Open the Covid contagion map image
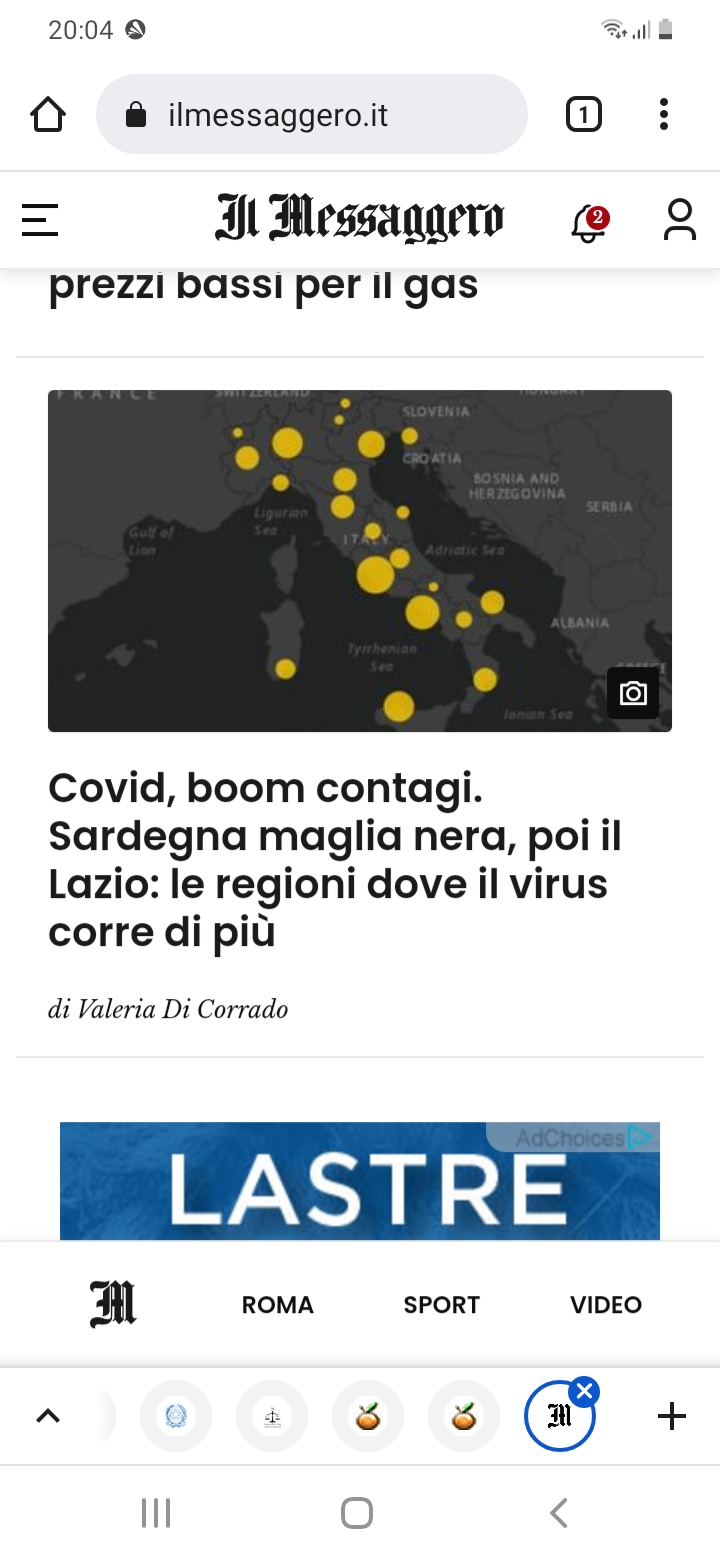 (x=360, y=560)
